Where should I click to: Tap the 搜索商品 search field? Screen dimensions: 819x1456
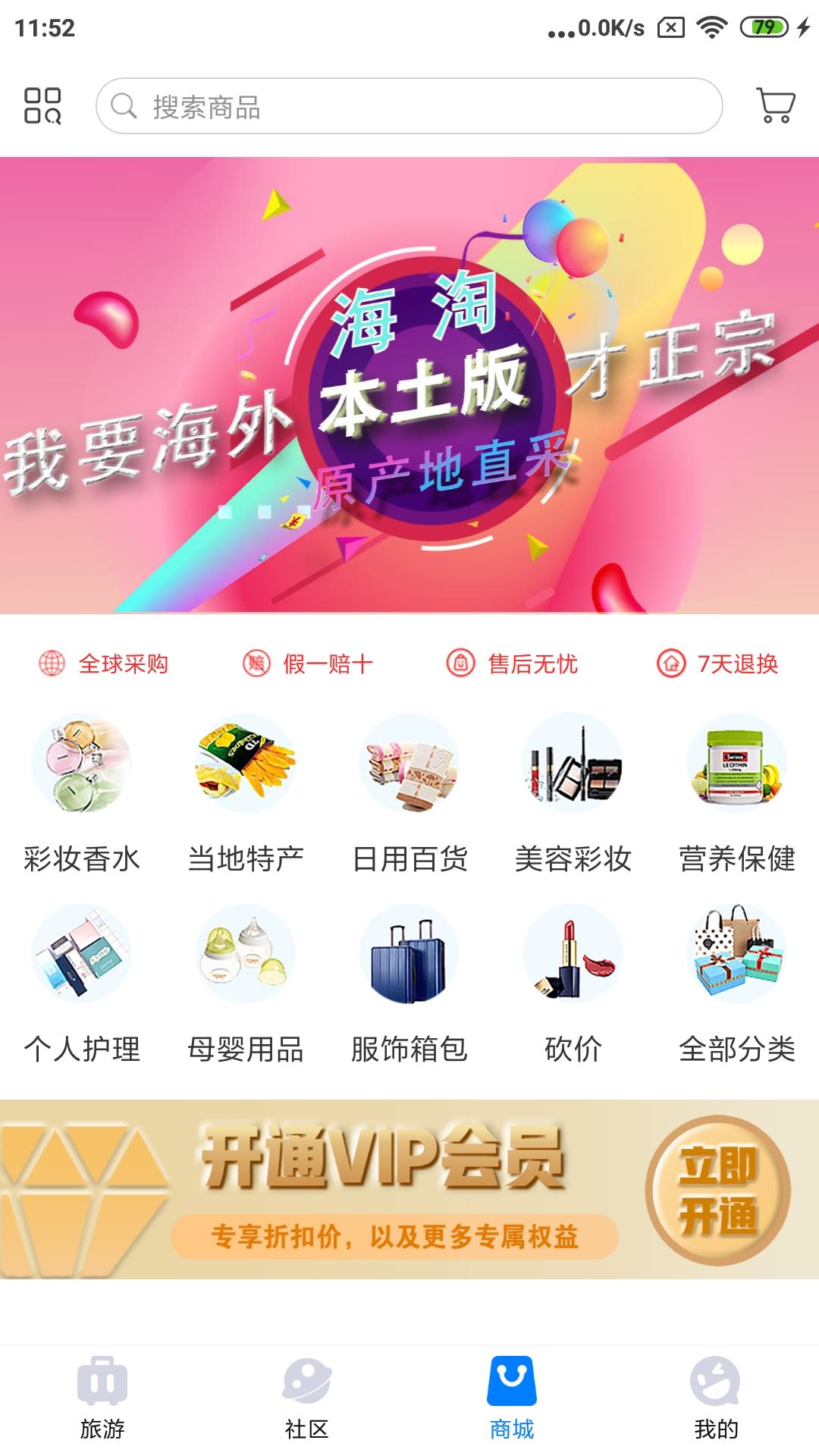pos(409,106)
